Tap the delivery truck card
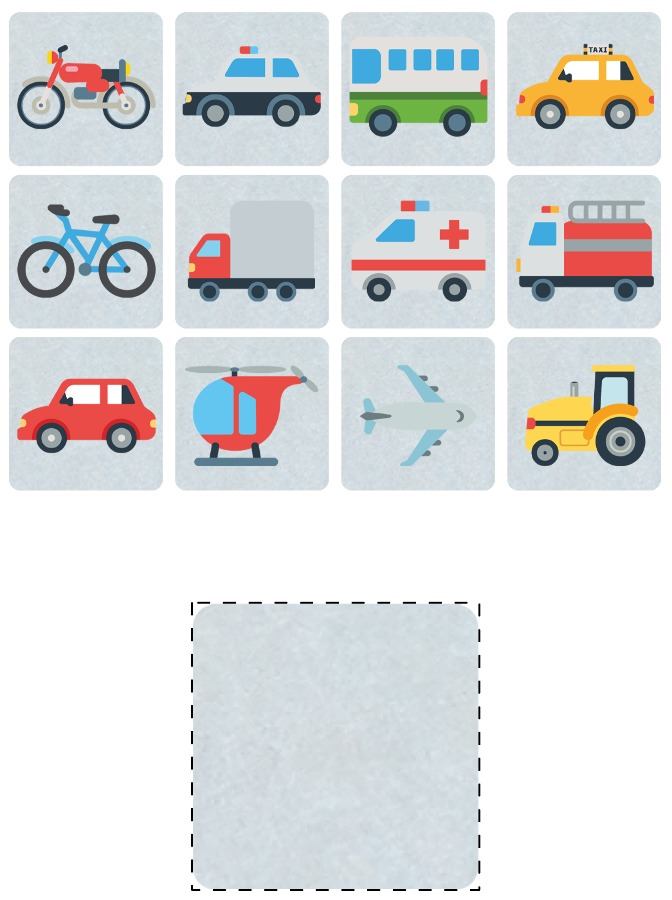The height and width of the screenshot is (900, 672). pos(252,252)
